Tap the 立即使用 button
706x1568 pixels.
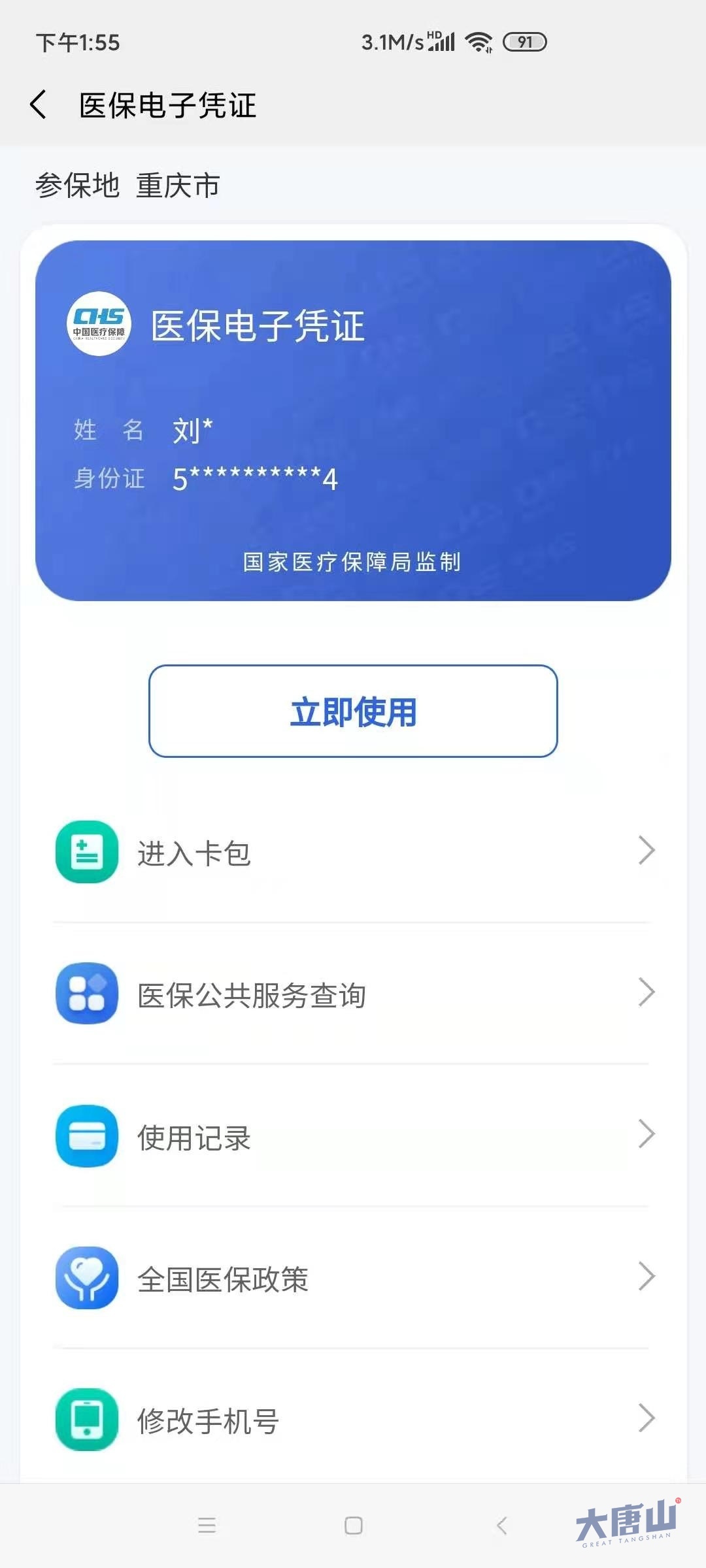click(x=353, y=711)
